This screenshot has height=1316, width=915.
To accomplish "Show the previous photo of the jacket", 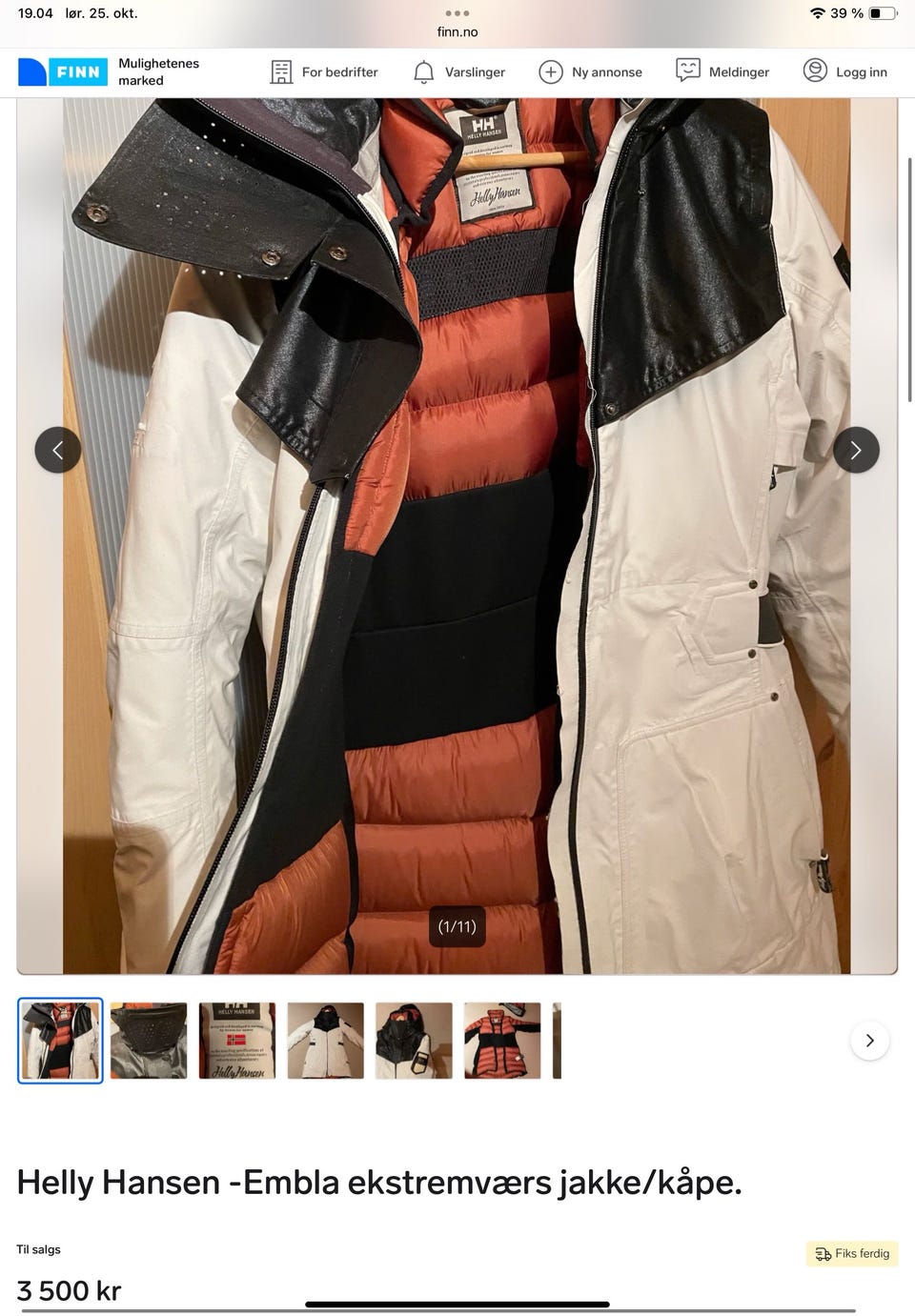I will [58, 450].
